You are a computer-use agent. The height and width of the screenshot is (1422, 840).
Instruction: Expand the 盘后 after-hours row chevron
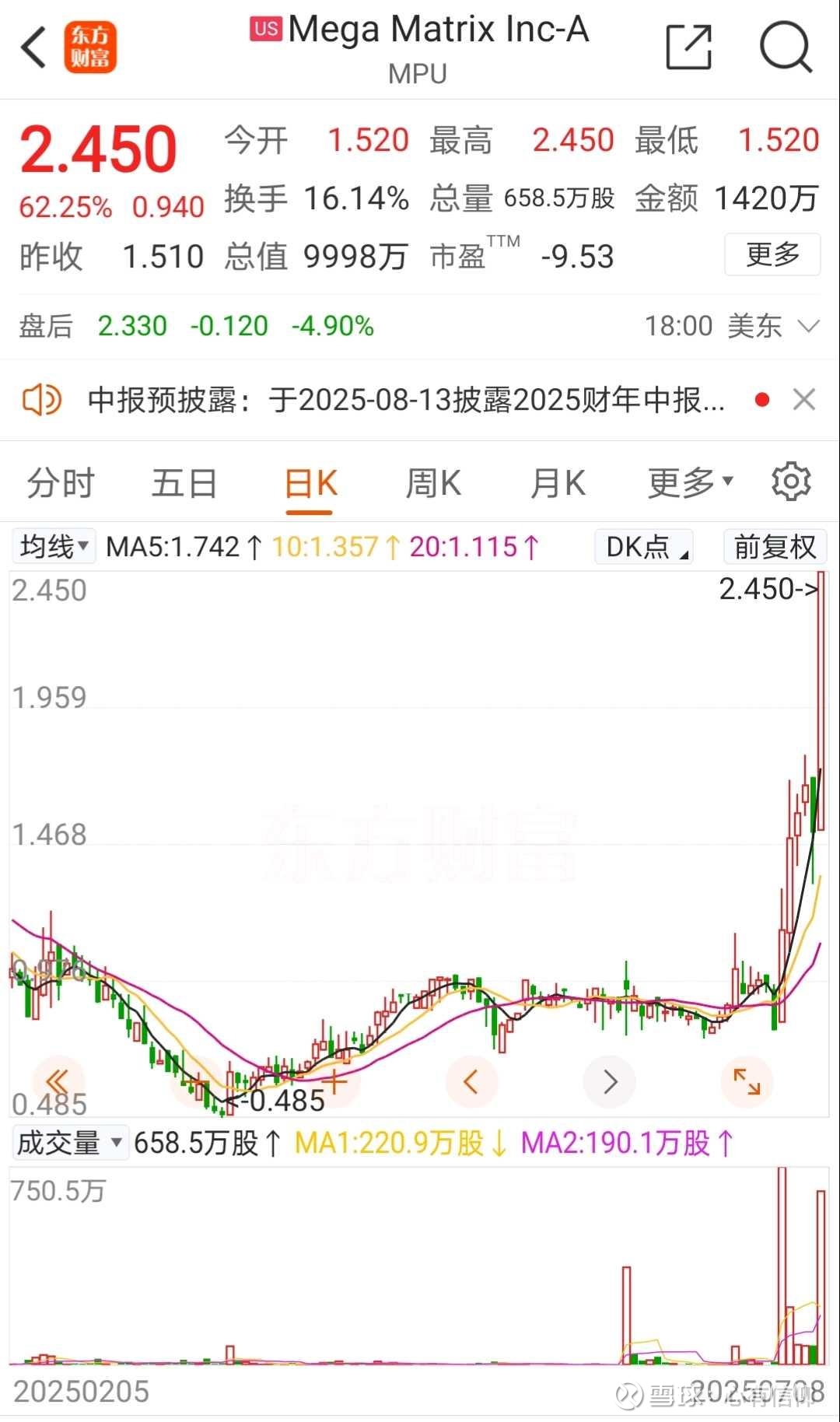click(809, 326)
